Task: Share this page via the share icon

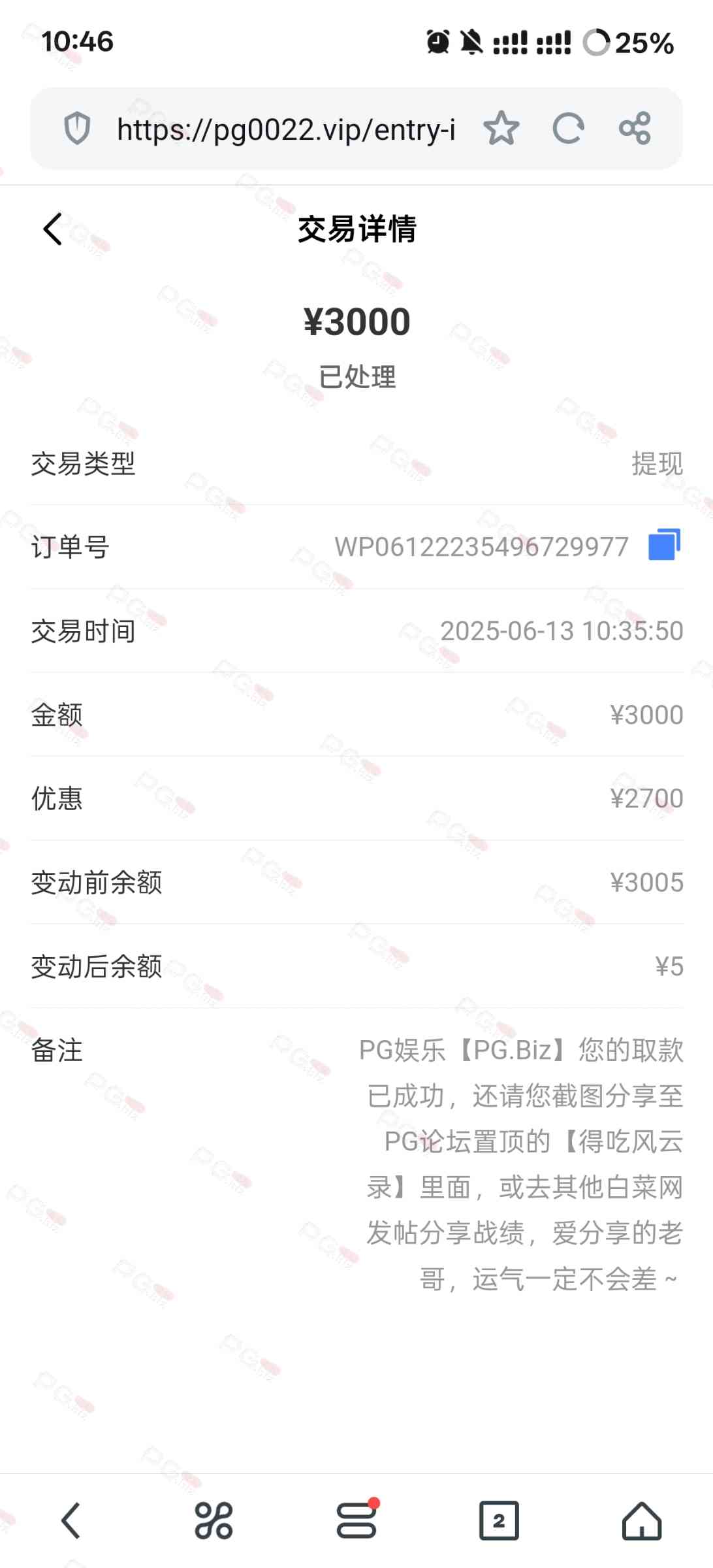Action: [x=635, y=128]
